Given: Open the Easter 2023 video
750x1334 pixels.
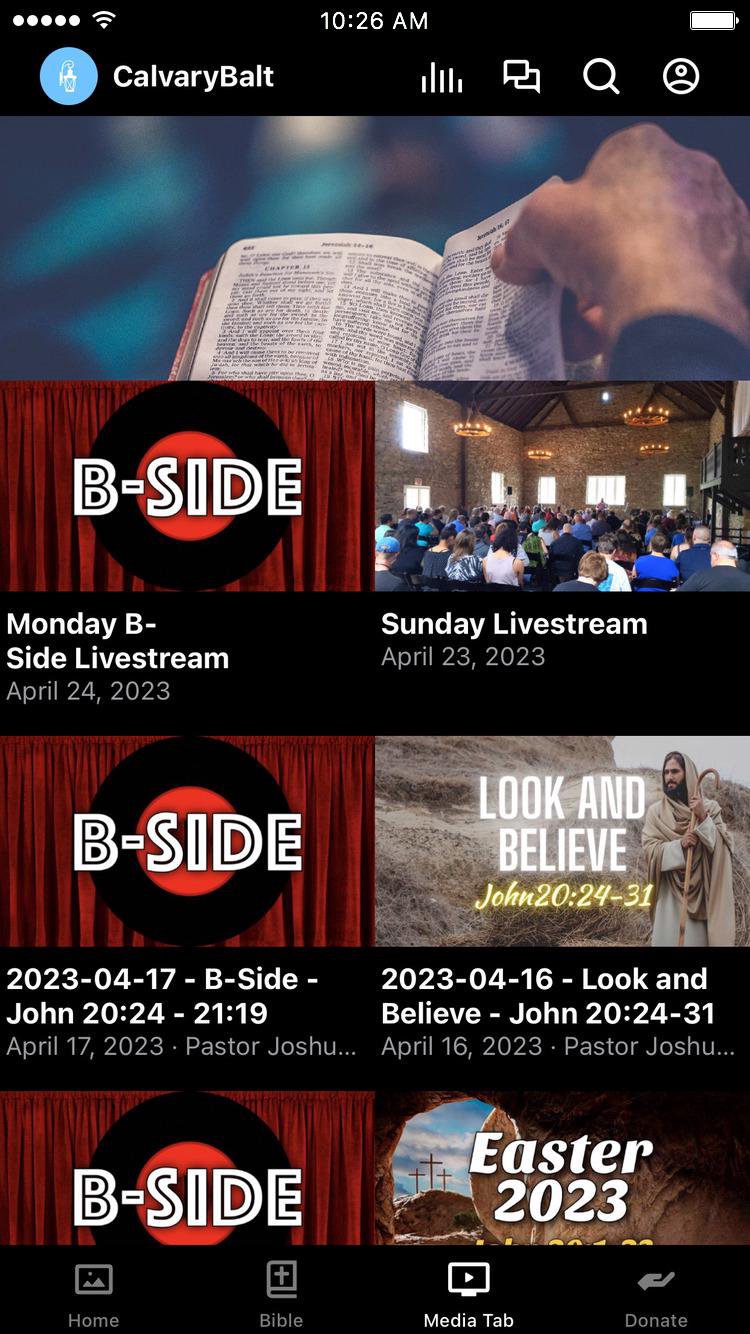Looking at the screenshot, I should point(562,1170).
